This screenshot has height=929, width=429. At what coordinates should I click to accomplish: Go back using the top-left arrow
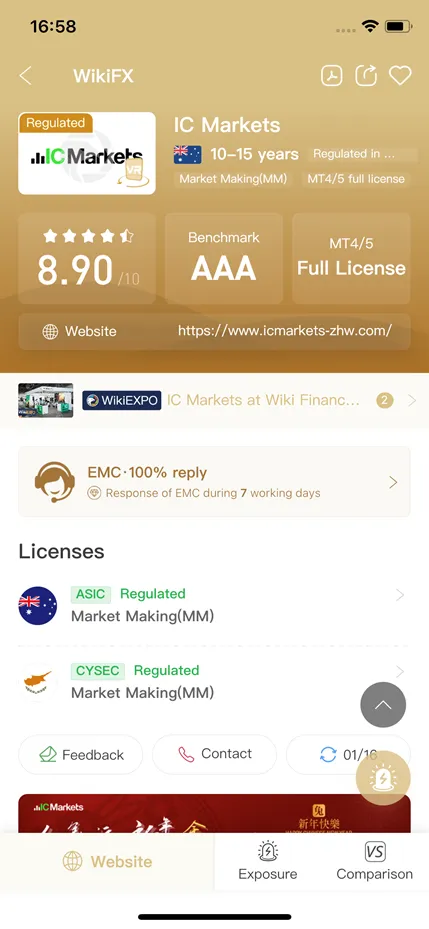click(x=25, y=76)
